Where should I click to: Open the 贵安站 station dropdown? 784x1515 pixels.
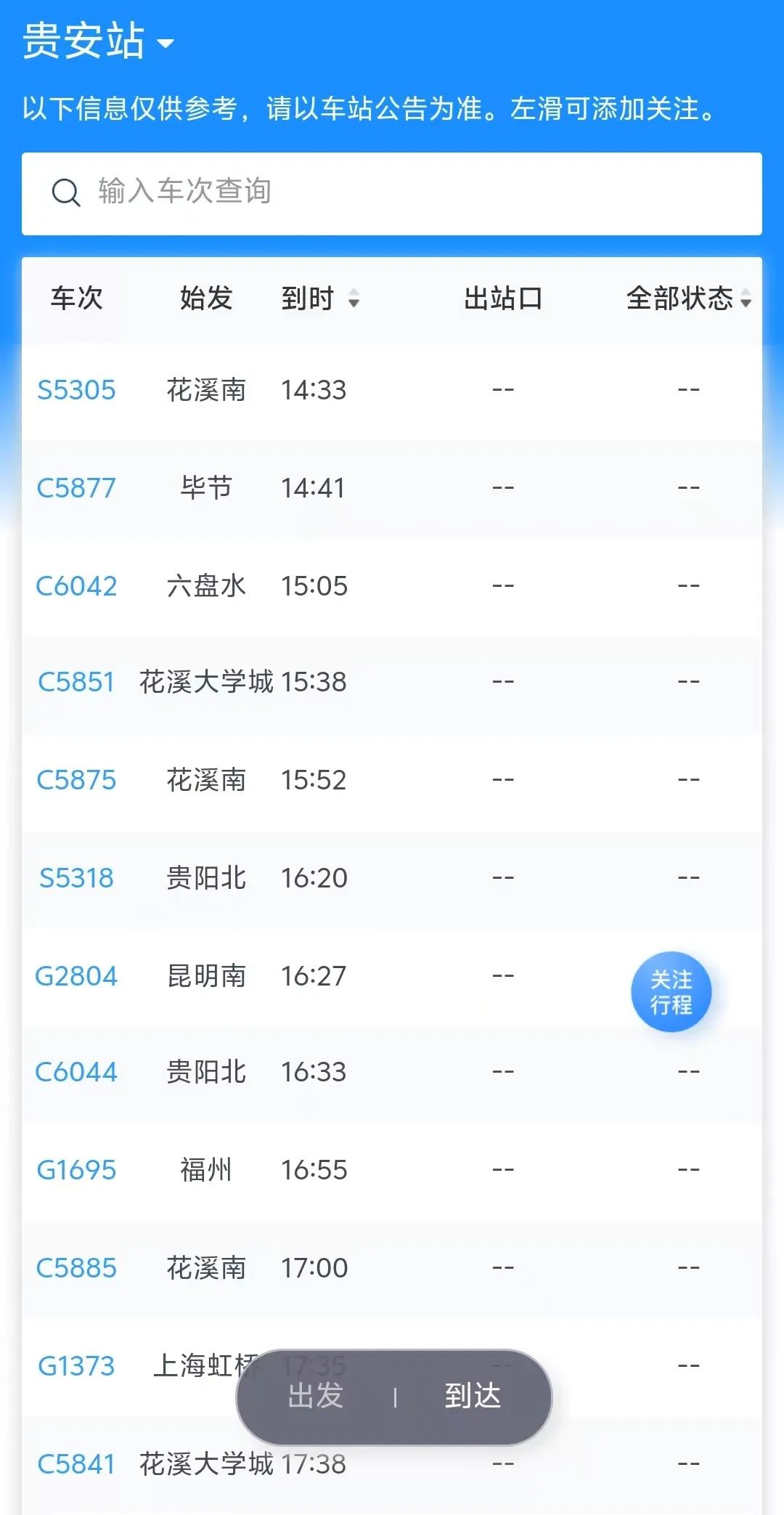coord(98,41)
